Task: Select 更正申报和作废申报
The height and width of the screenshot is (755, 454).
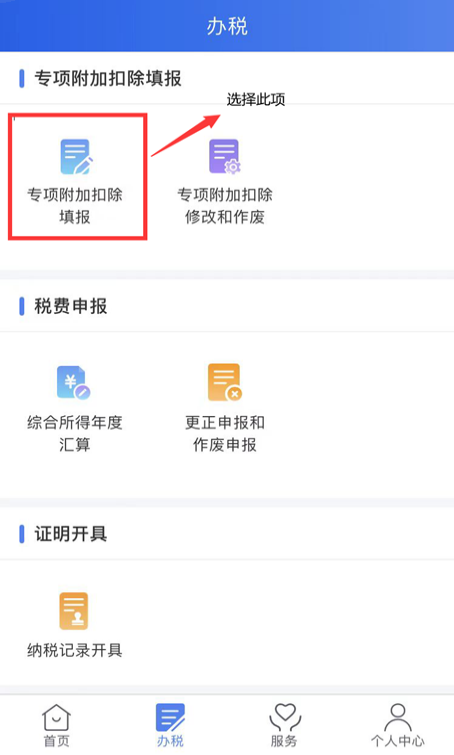Action: point(225,408)
